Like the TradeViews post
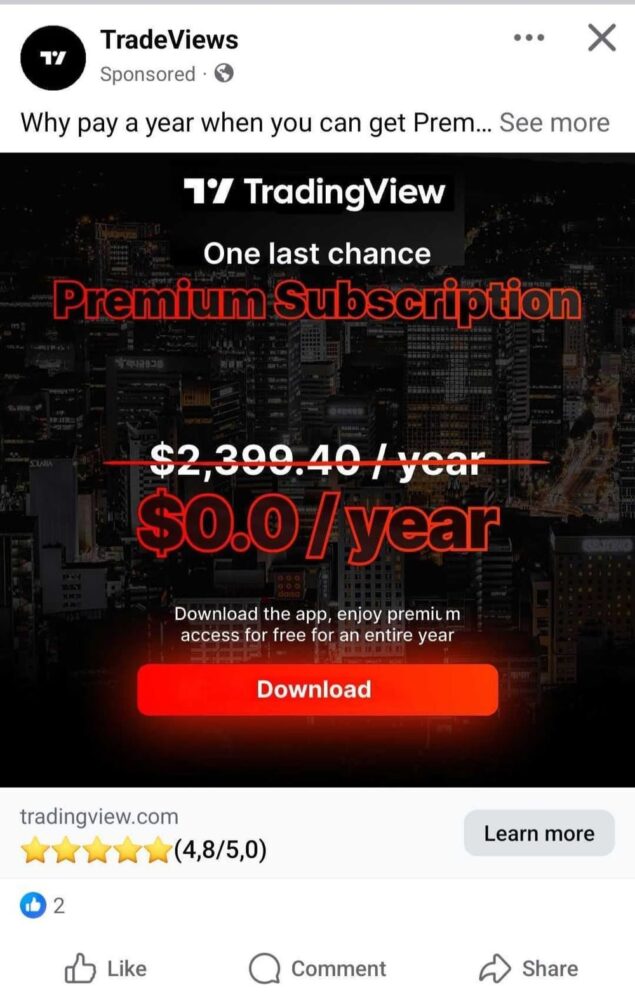The image size is (635, 1001). [x=105, y=968]
